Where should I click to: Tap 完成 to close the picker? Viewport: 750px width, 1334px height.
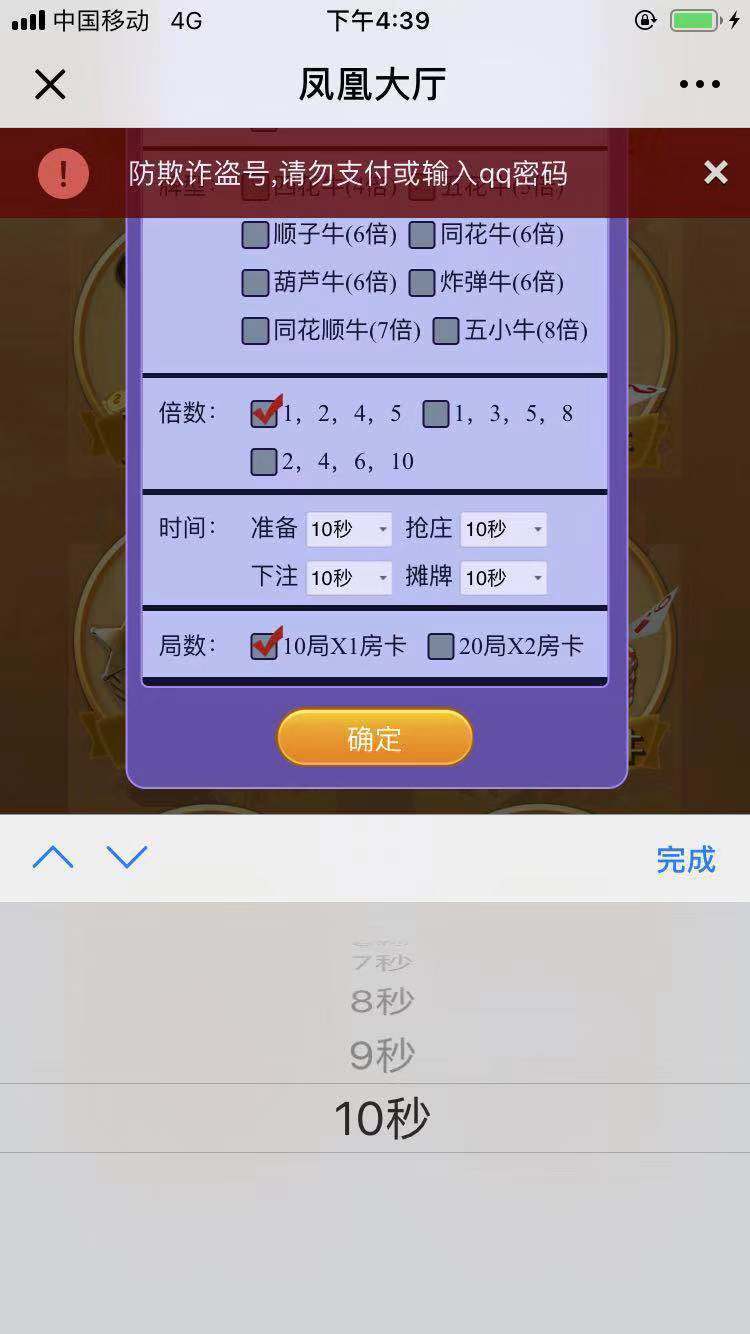685,859
